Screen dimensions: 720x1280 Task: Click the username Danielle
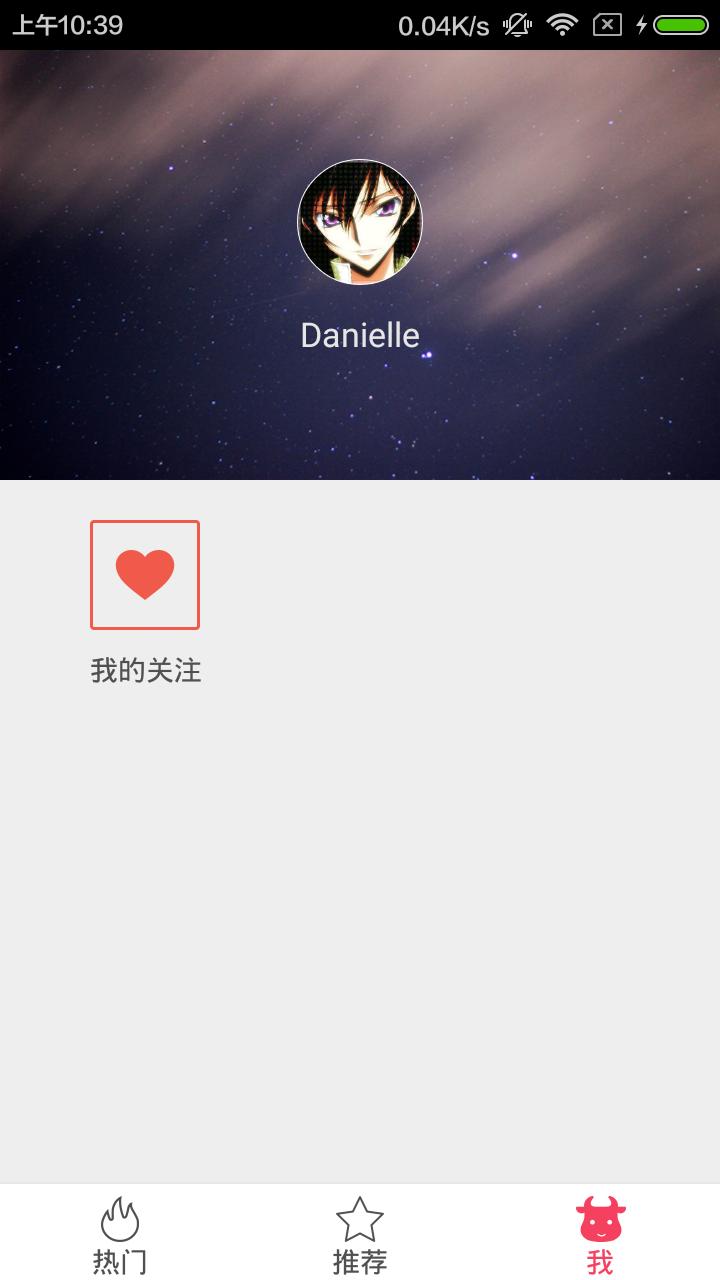tap(360, 335)
